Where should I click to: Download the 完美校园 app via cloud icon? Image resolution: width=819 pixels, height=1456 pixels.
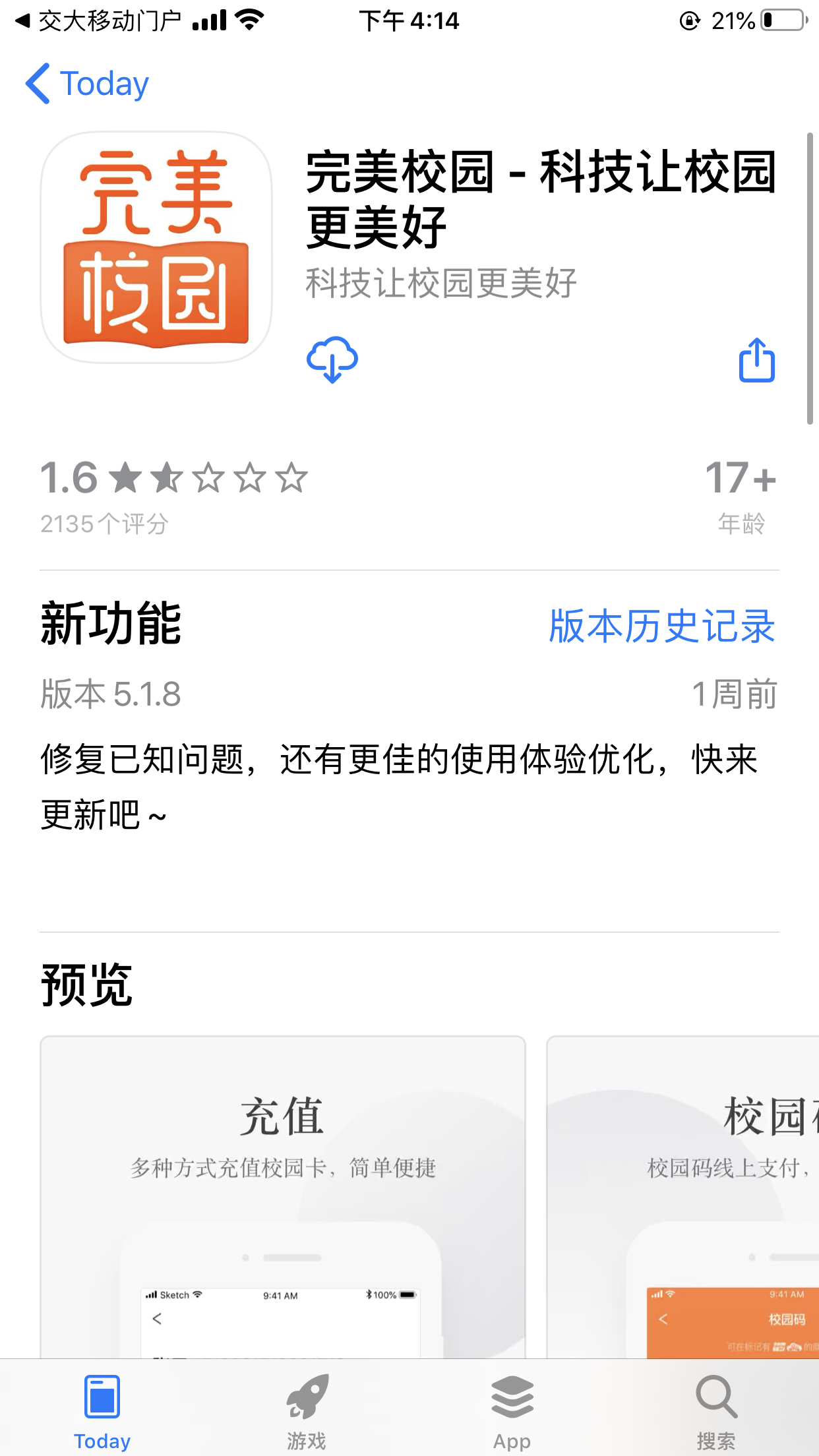332,360
